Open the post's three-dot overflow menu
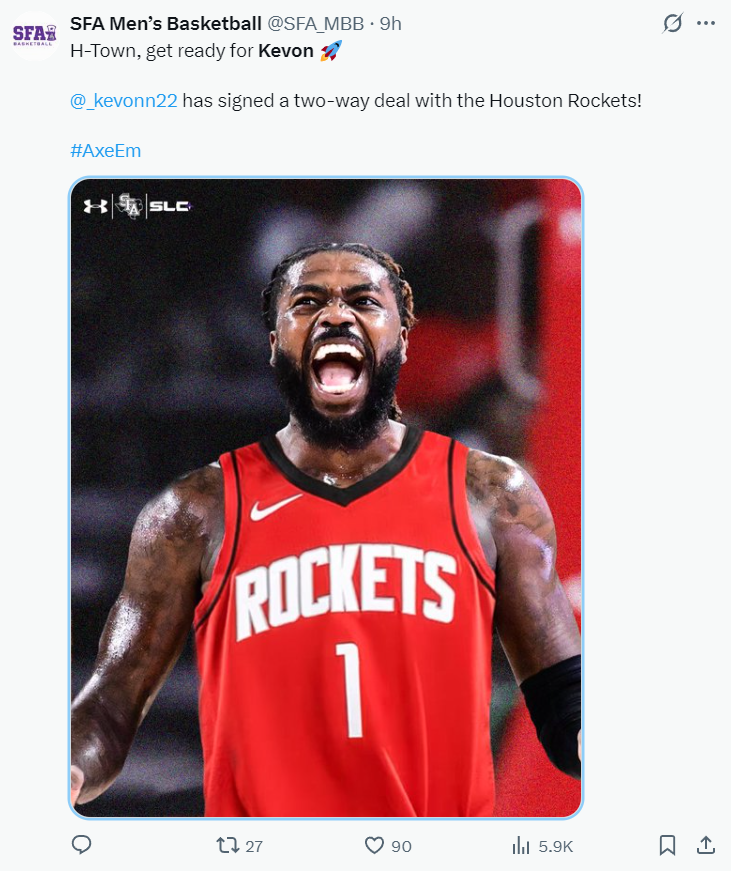731x871 pixels. [706, 23]
